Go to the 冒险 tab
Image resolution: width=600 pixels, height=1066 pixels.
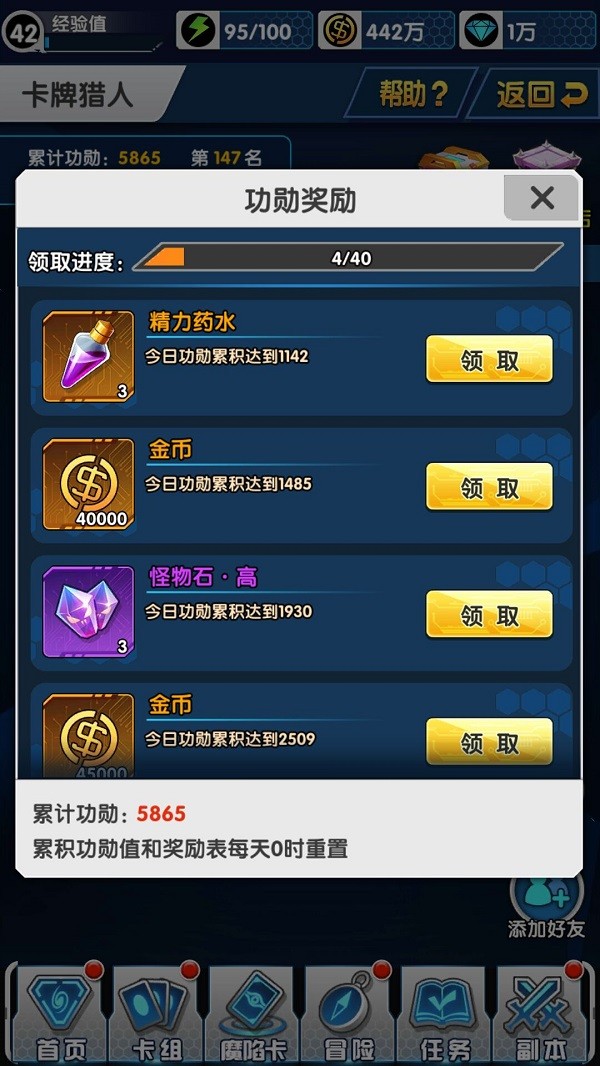349,1012
